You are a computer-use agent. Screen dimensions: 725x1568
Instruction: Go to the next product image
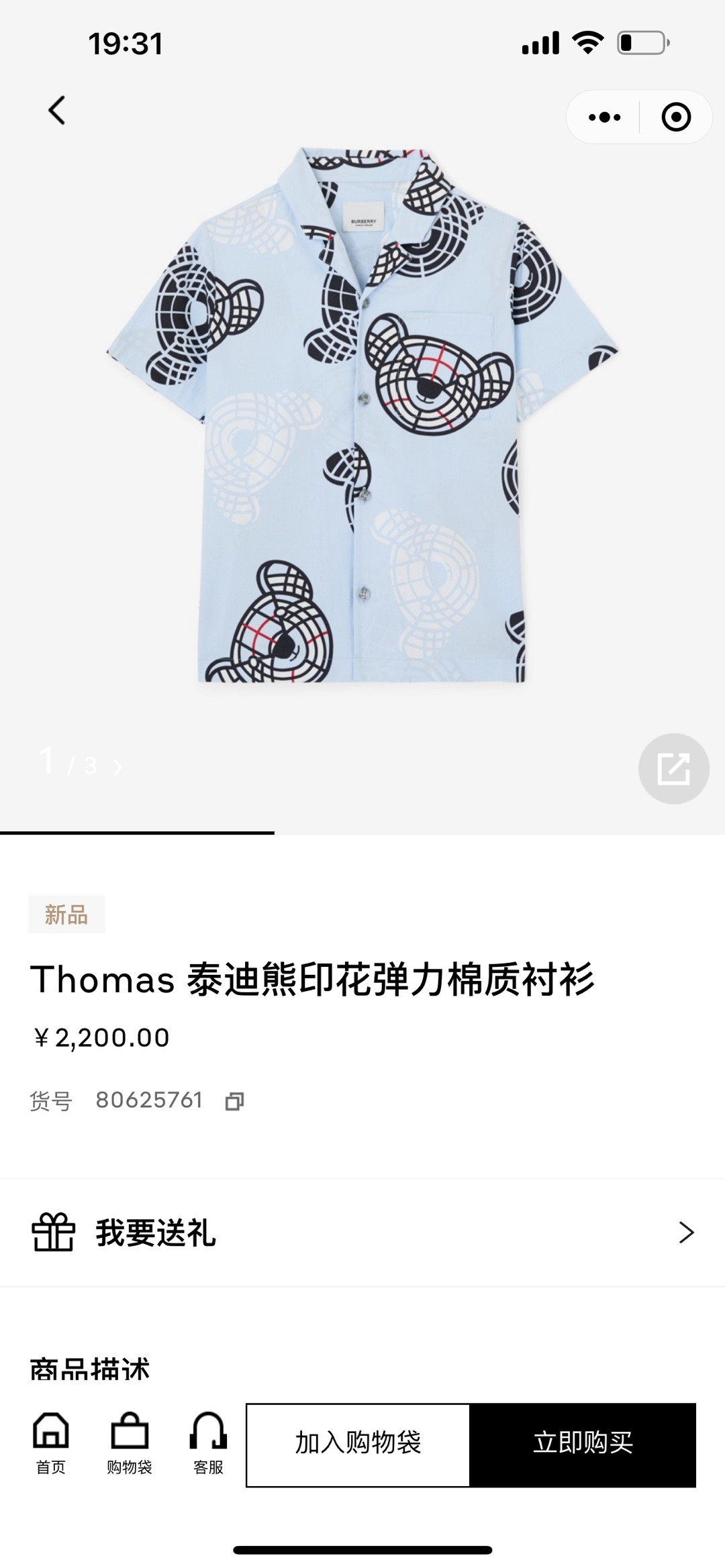[x=117, y=767]
